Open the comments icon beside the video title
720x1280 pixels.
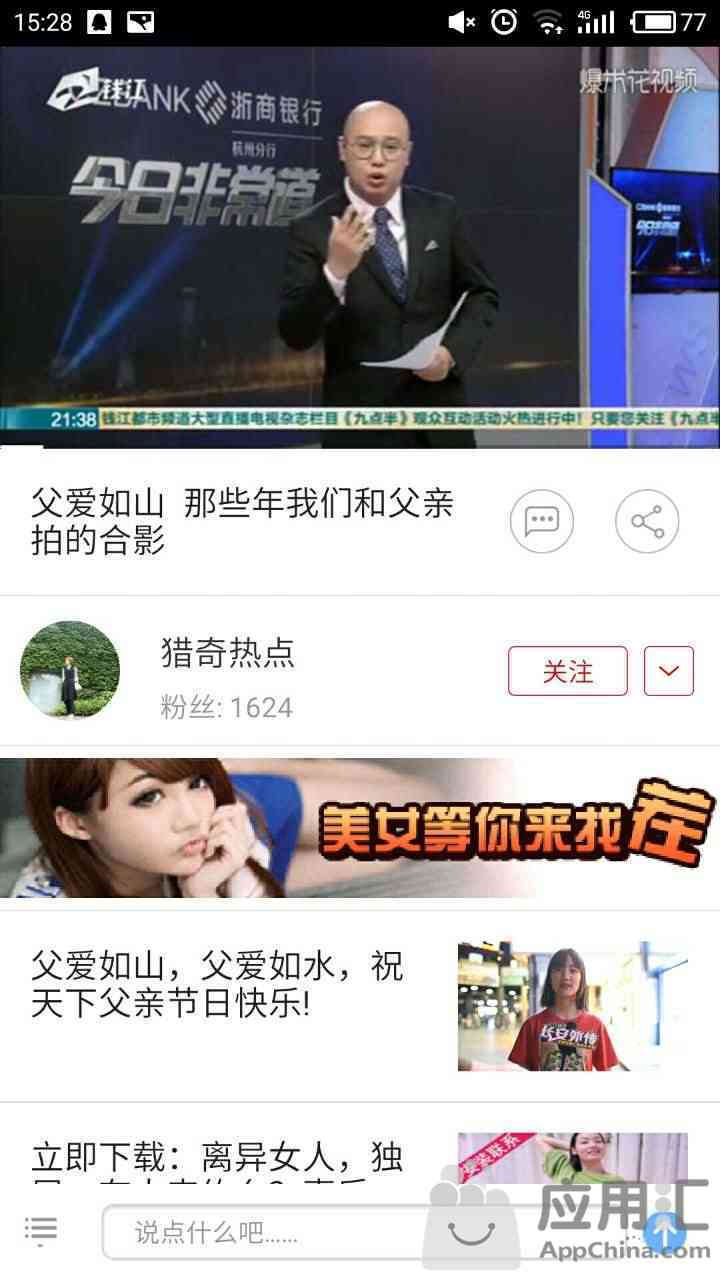click(x=542, y=520)
